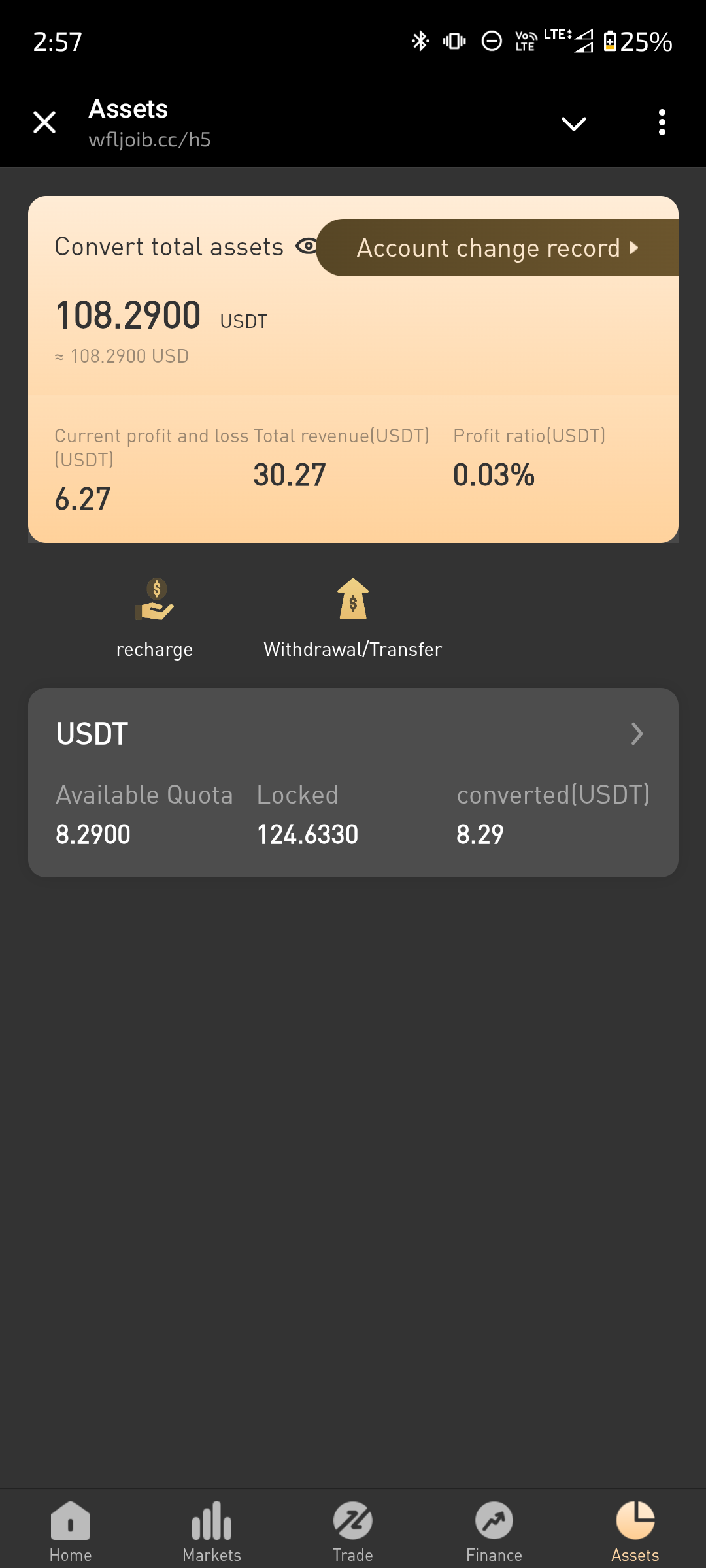Tap the recharge option

155,617
